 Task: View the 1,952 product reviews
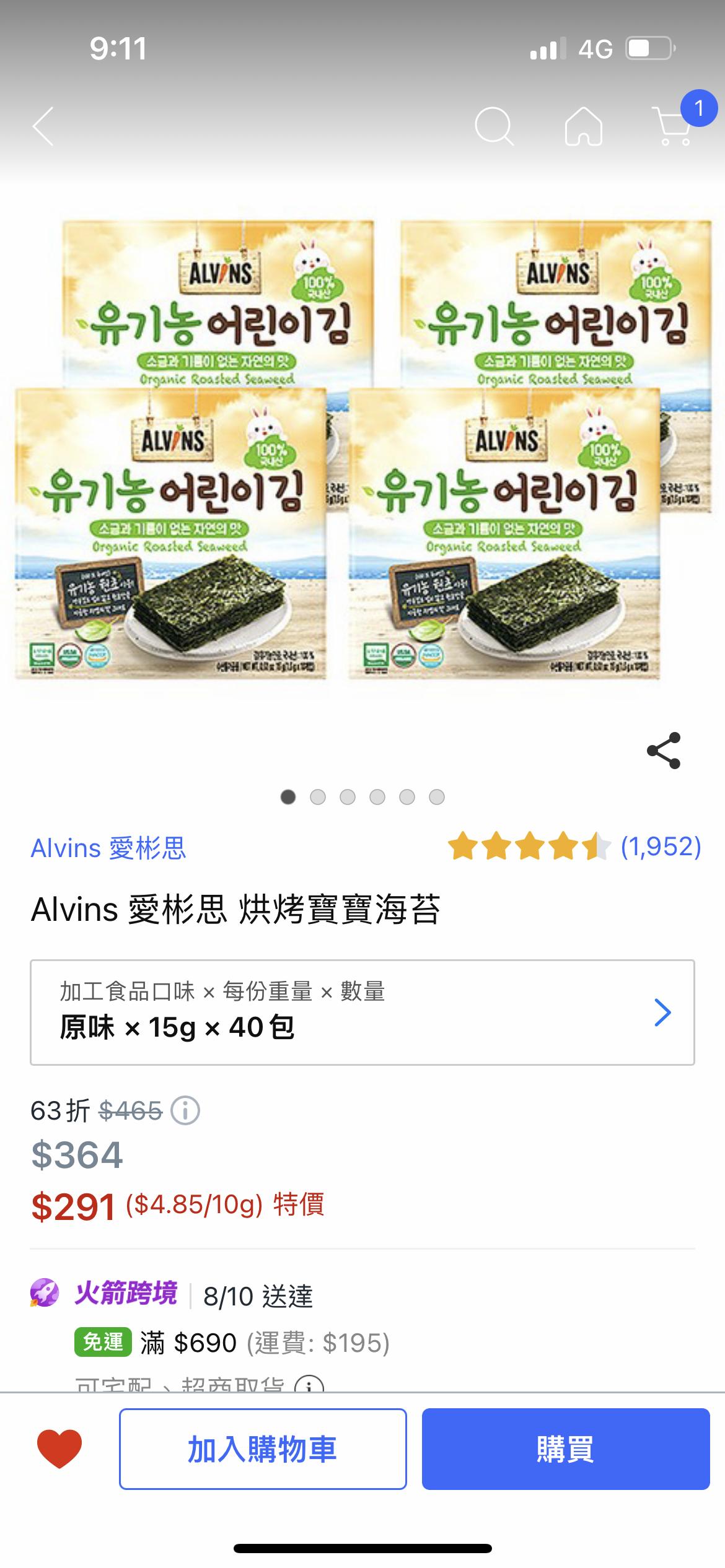pyautogui.click(x=661, y=847)
